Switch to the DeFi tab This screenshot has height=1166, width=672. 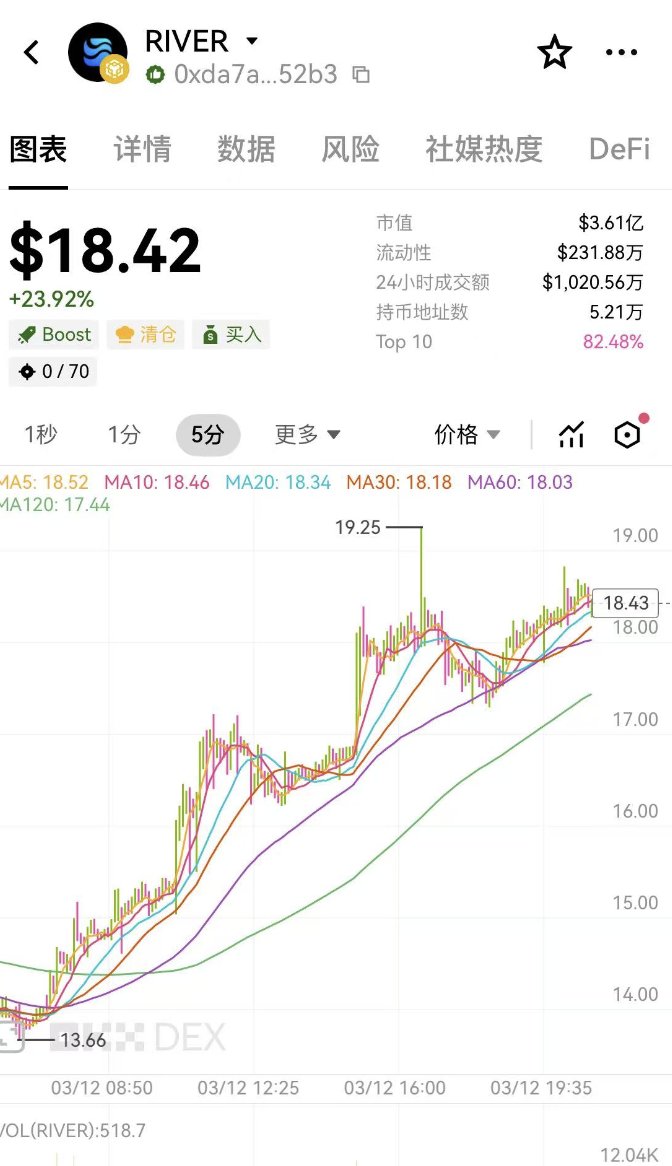tap(619, 150)
